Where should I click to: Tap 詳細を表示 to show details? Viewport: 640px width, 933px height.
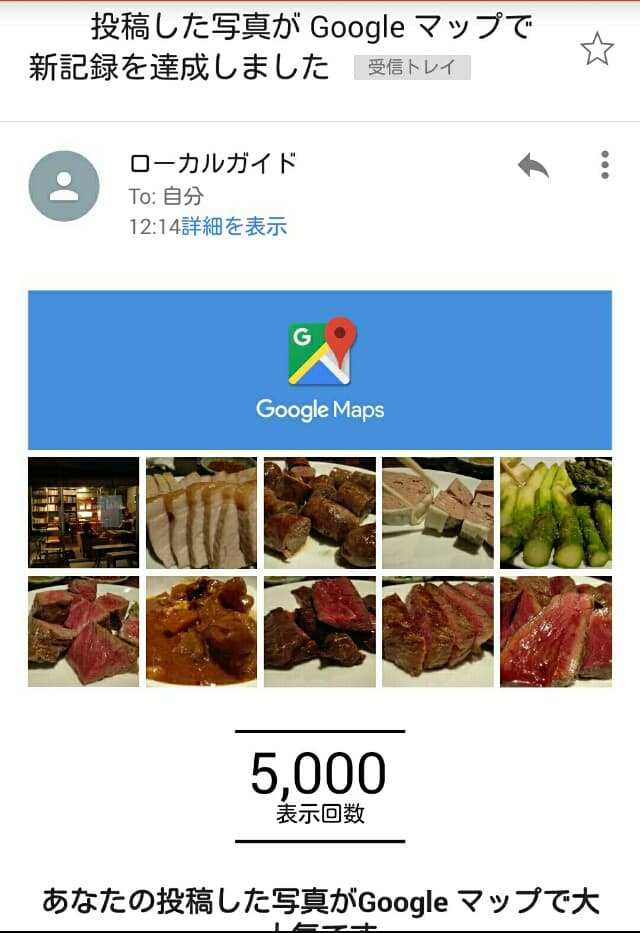pos(234,227)
